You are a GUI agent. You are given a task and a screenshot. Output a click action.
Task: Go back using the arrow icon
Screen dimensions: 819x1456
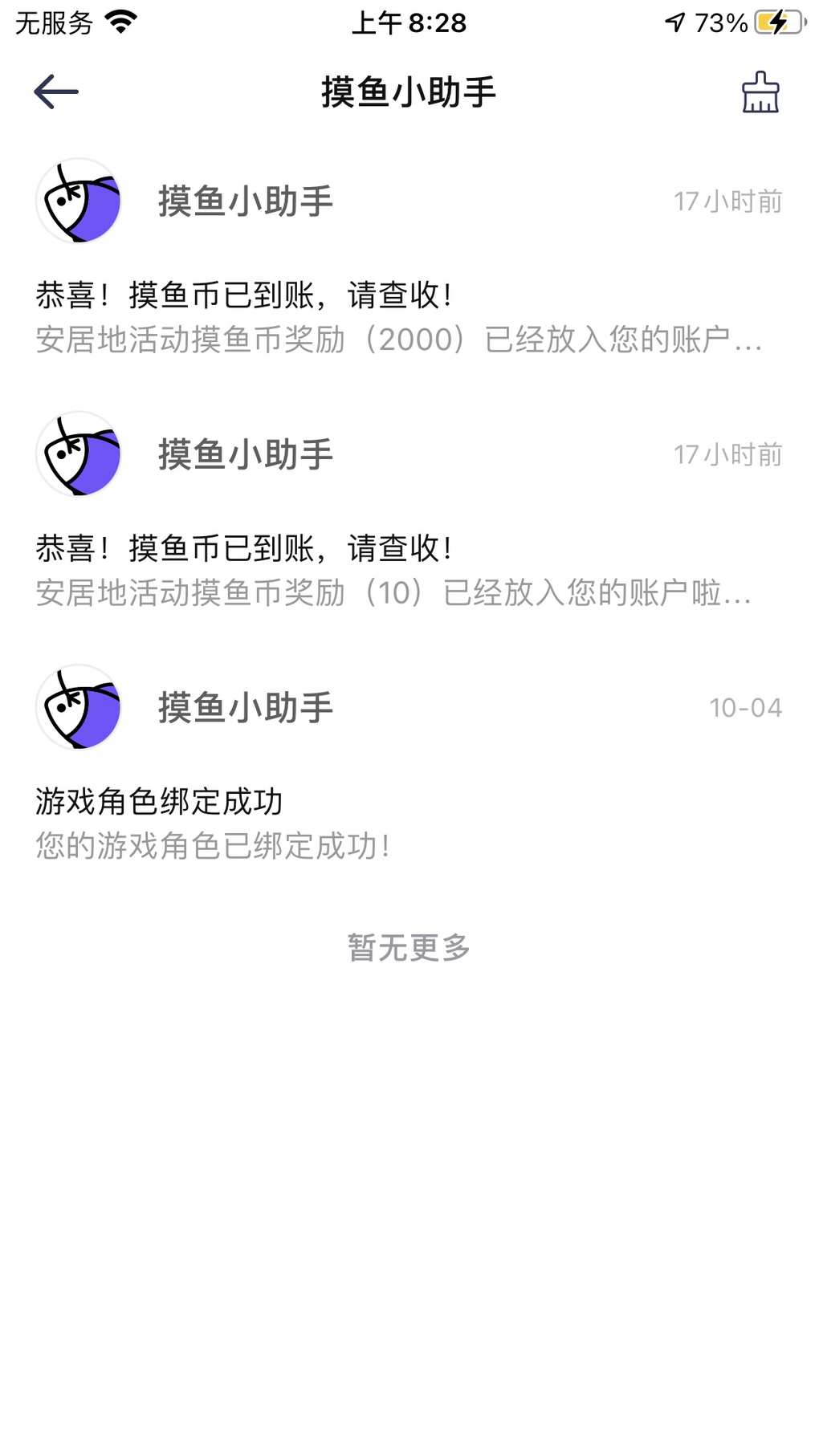56,92
